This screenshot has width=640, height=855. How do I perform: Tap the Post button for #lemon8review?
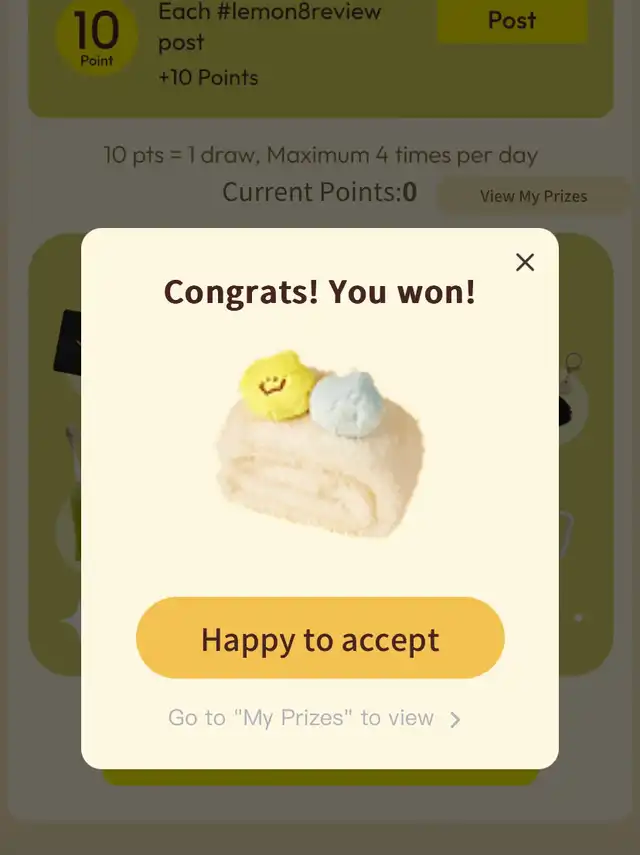click(x=512, y=21)
